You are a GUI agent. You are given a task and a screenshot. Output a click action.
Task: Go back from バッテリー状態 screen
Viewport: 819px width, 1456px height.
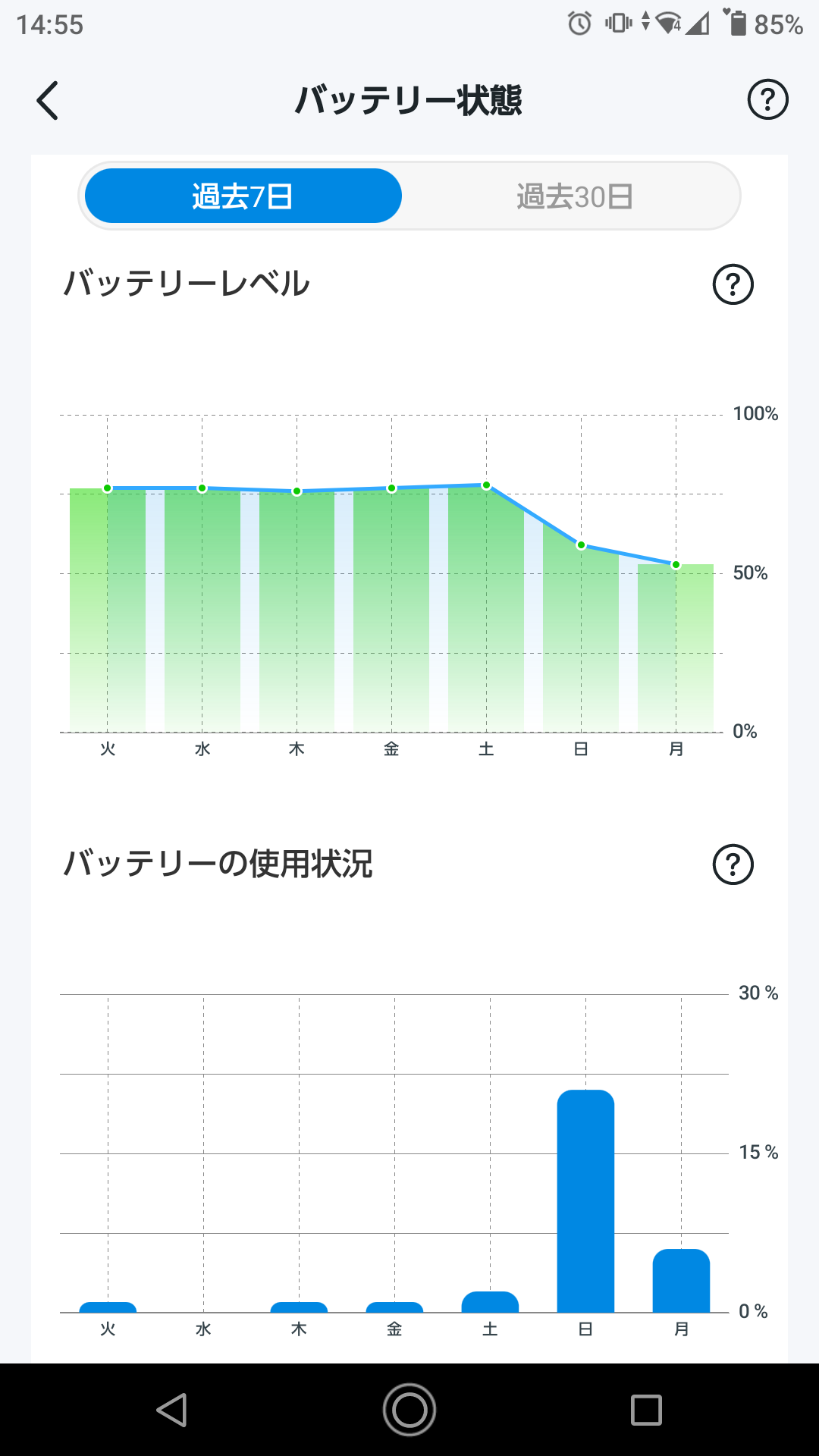[47, 100]
